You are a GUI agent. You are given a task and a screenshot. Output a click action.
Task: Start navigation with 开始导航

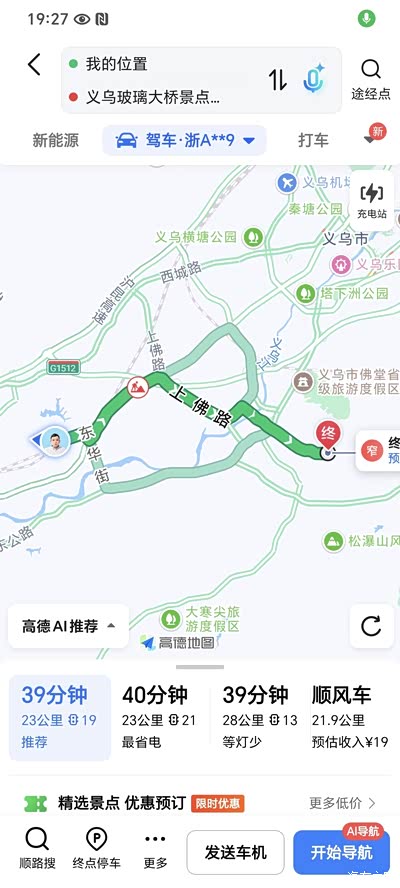(342, 852)
